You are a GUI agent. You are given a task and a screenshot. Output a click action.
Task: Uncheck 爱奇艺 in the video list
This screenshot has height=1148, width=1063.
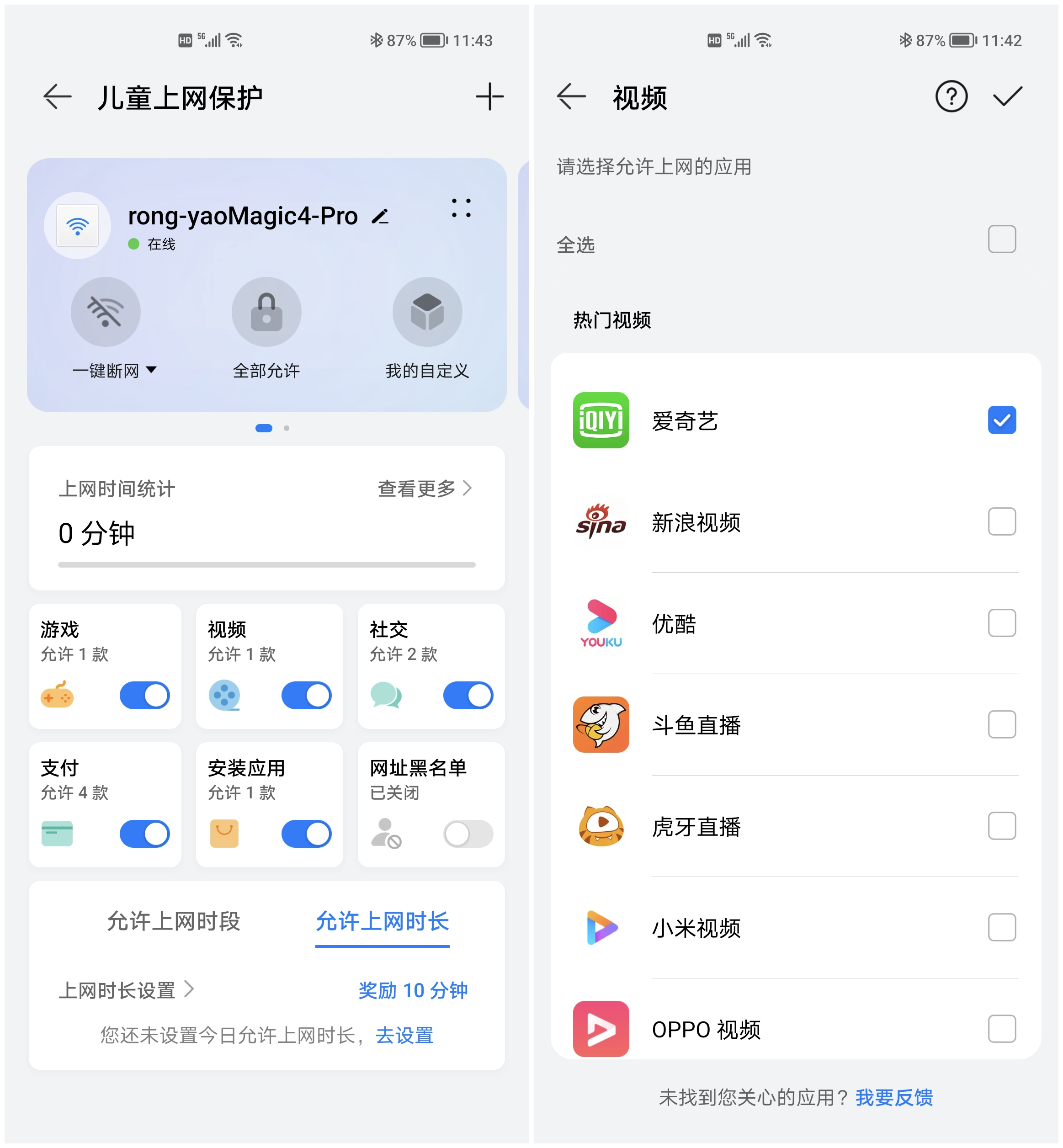1001,421
